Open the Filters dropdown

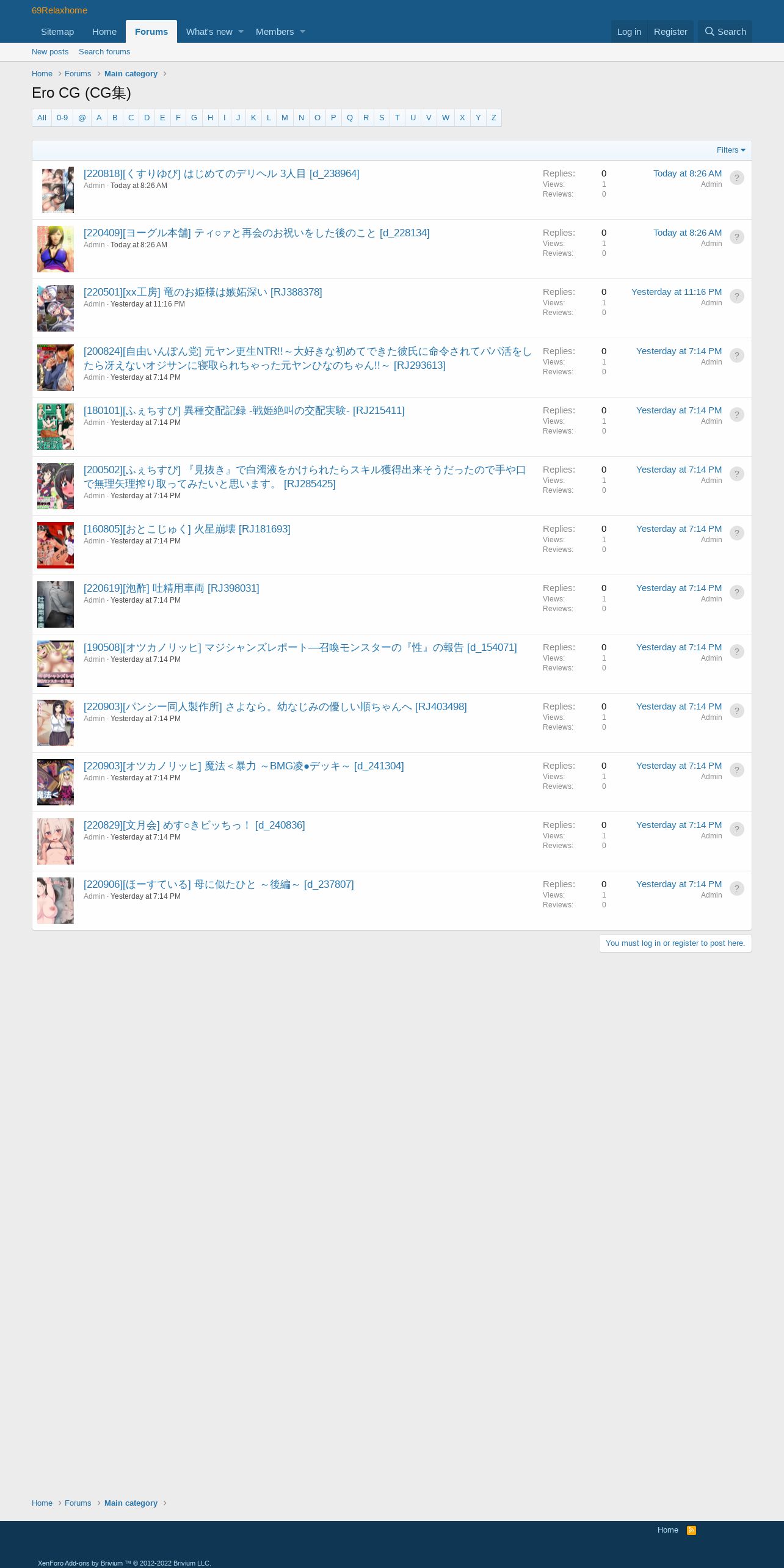click(731, 150)
